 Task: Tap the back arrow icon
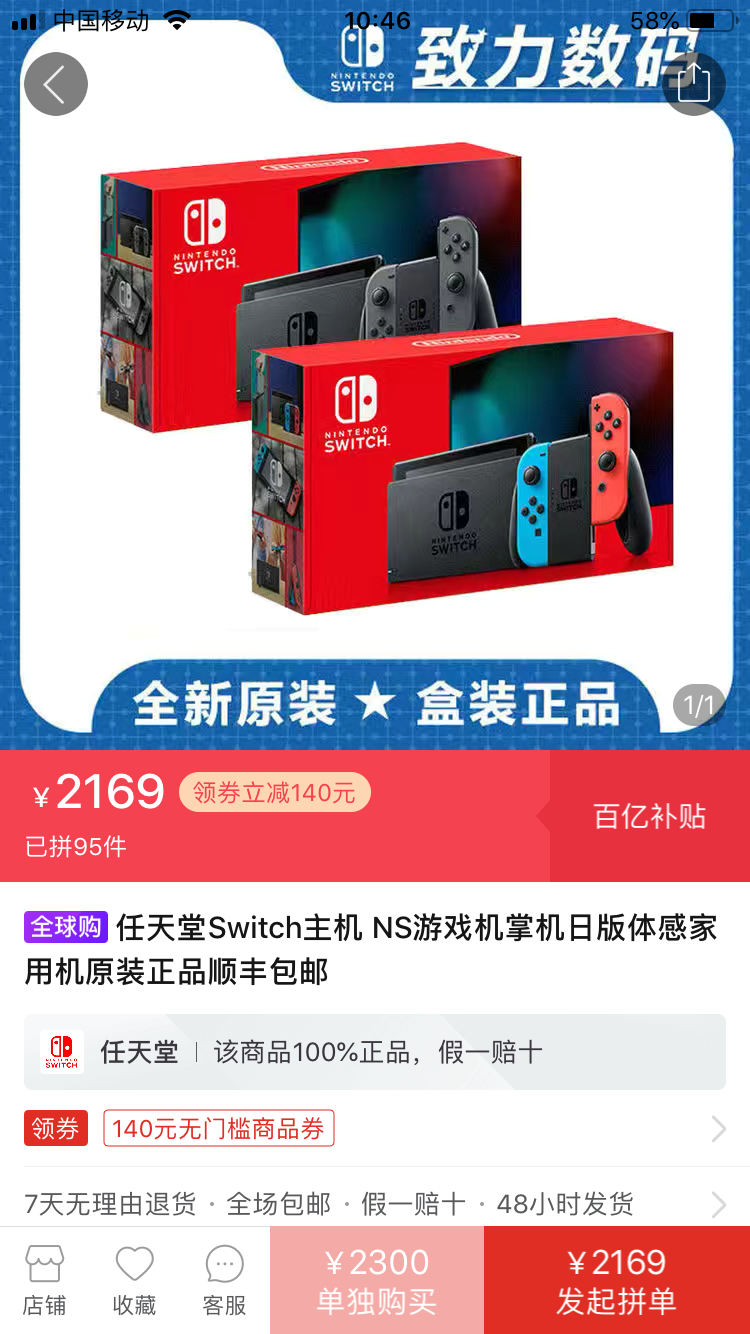[x=56, y=84]
